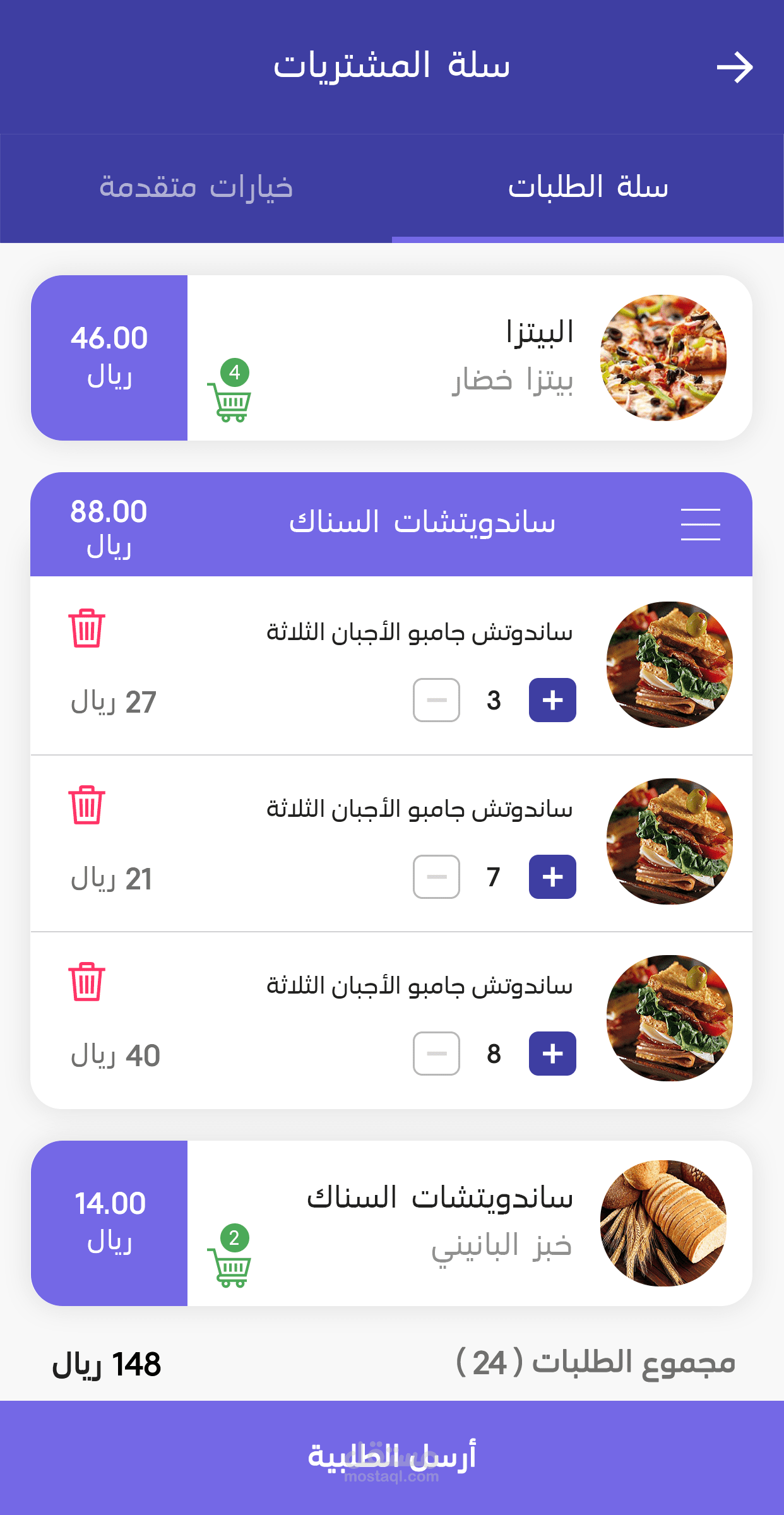Increase quantity of the 40 ريال sandwich
This screenshot has height=1515, width=784.
(552, 1054)
